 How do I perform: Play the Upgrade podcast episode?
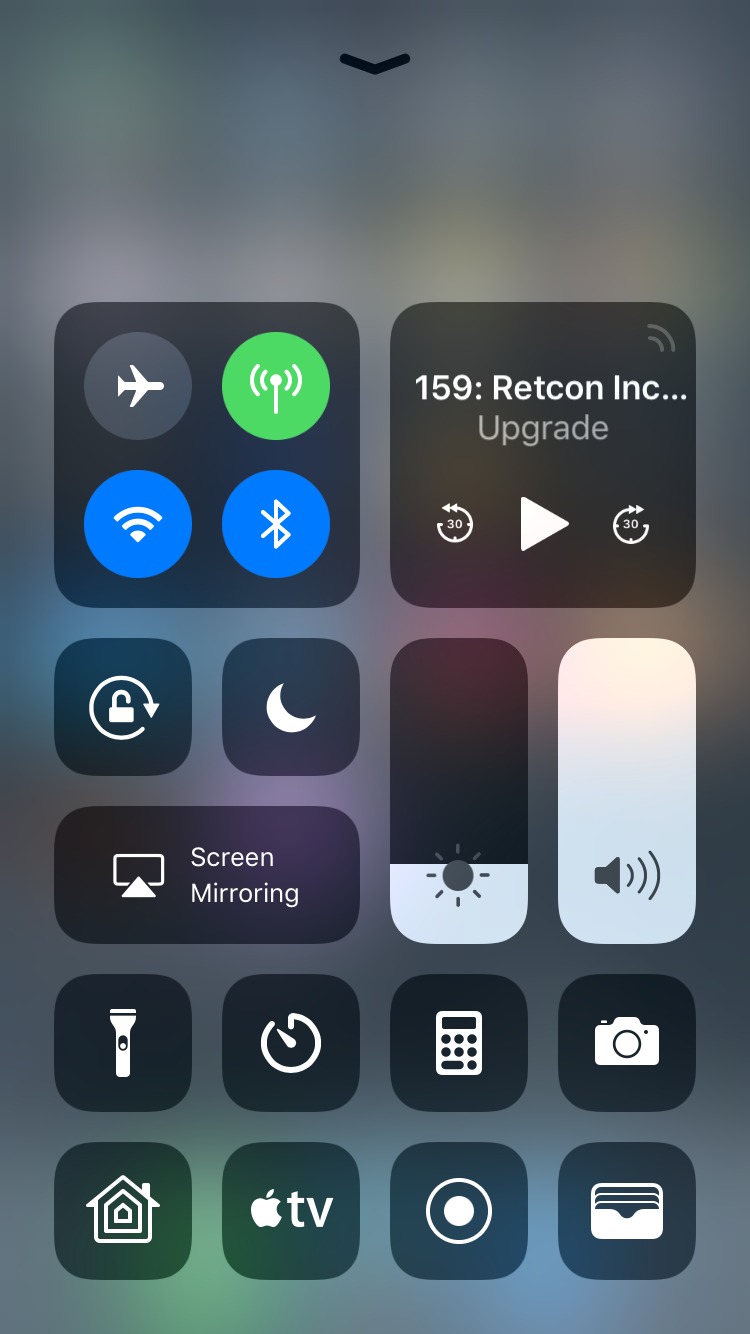coord(544,524)
